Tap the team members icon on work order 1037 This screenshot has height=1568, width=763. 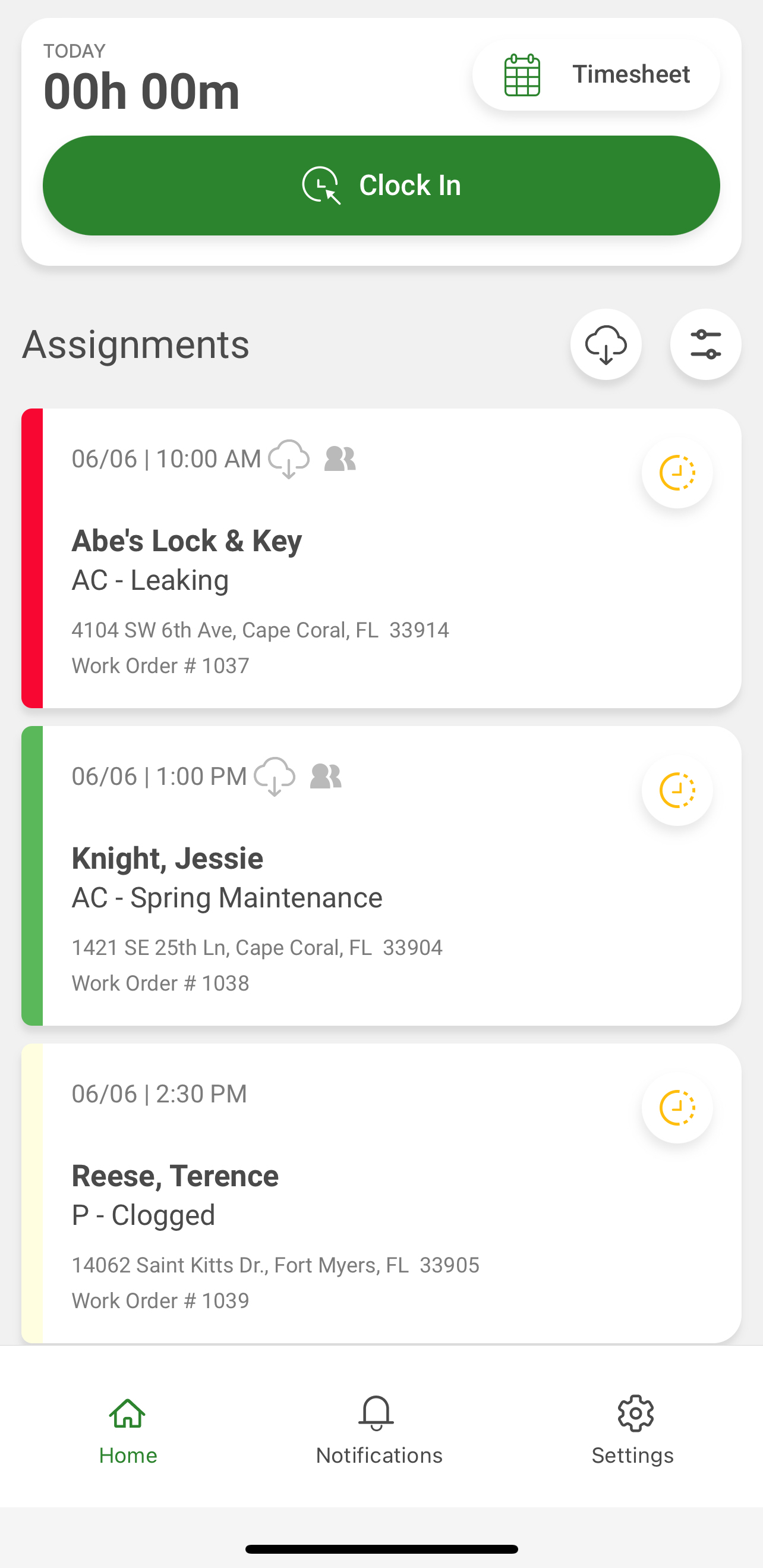340,460
